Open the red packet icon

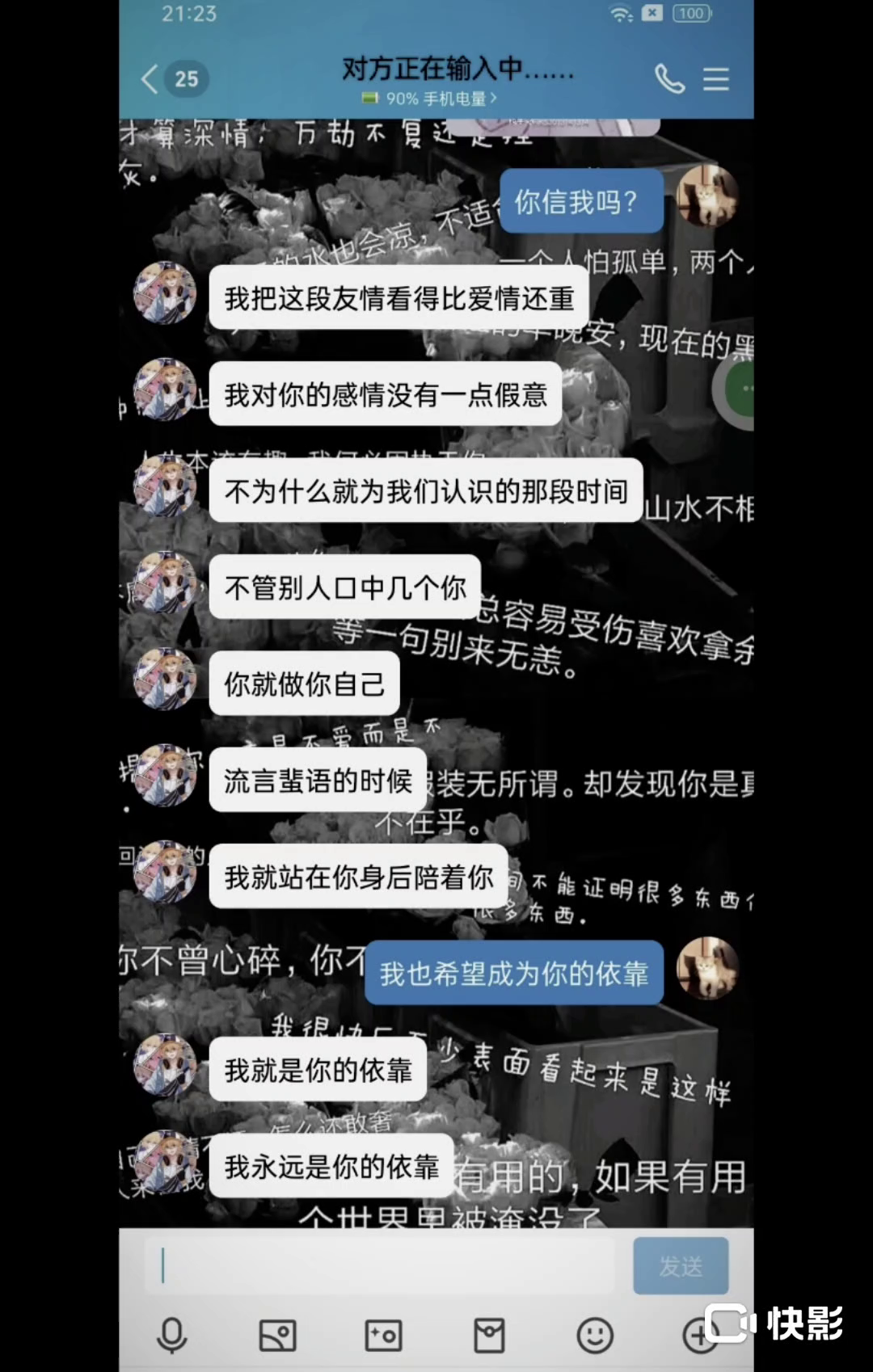click(x=489, y=1335)
